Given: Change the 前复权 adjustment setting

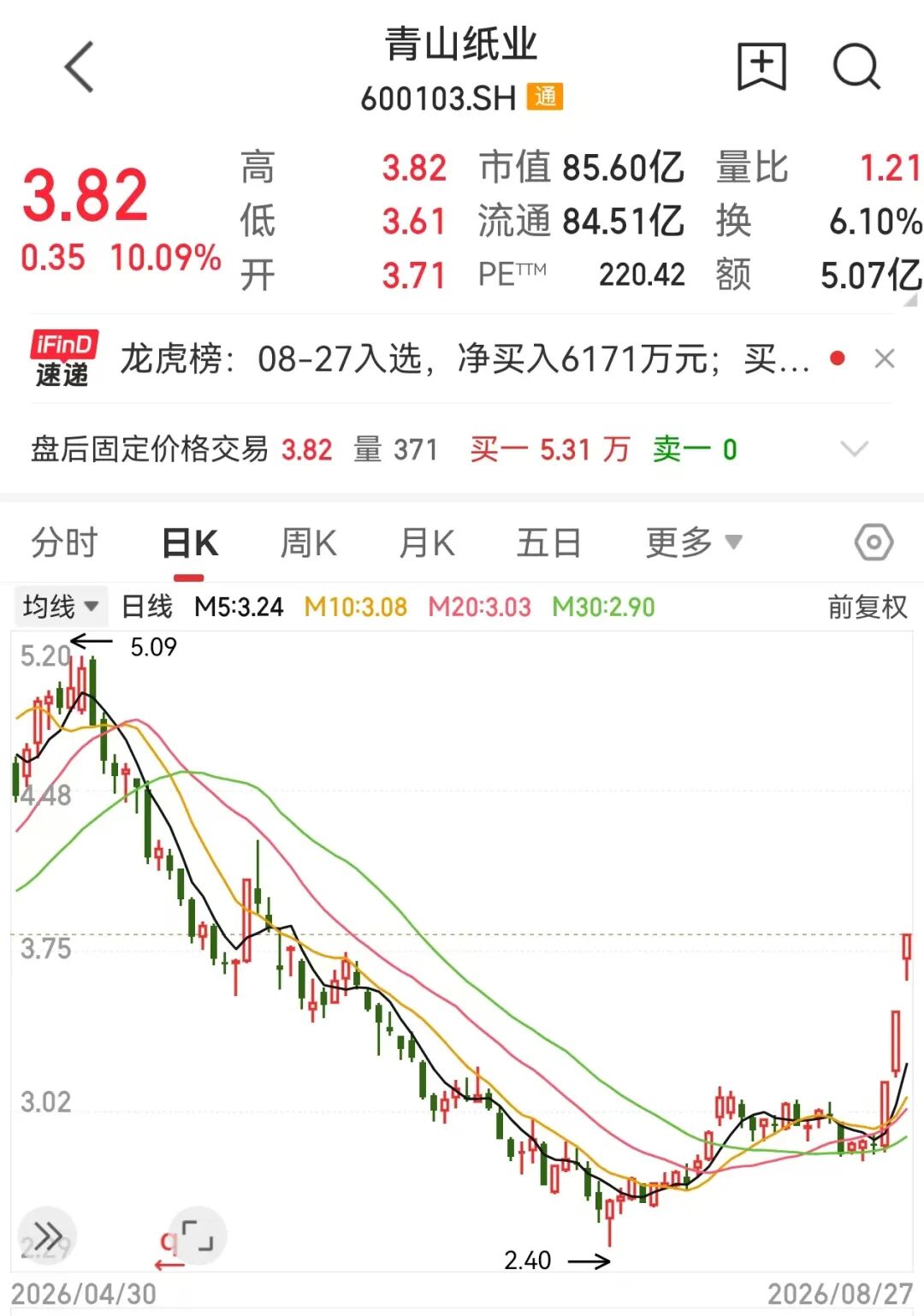Looking at the screenshot, I should click(868, 607).
